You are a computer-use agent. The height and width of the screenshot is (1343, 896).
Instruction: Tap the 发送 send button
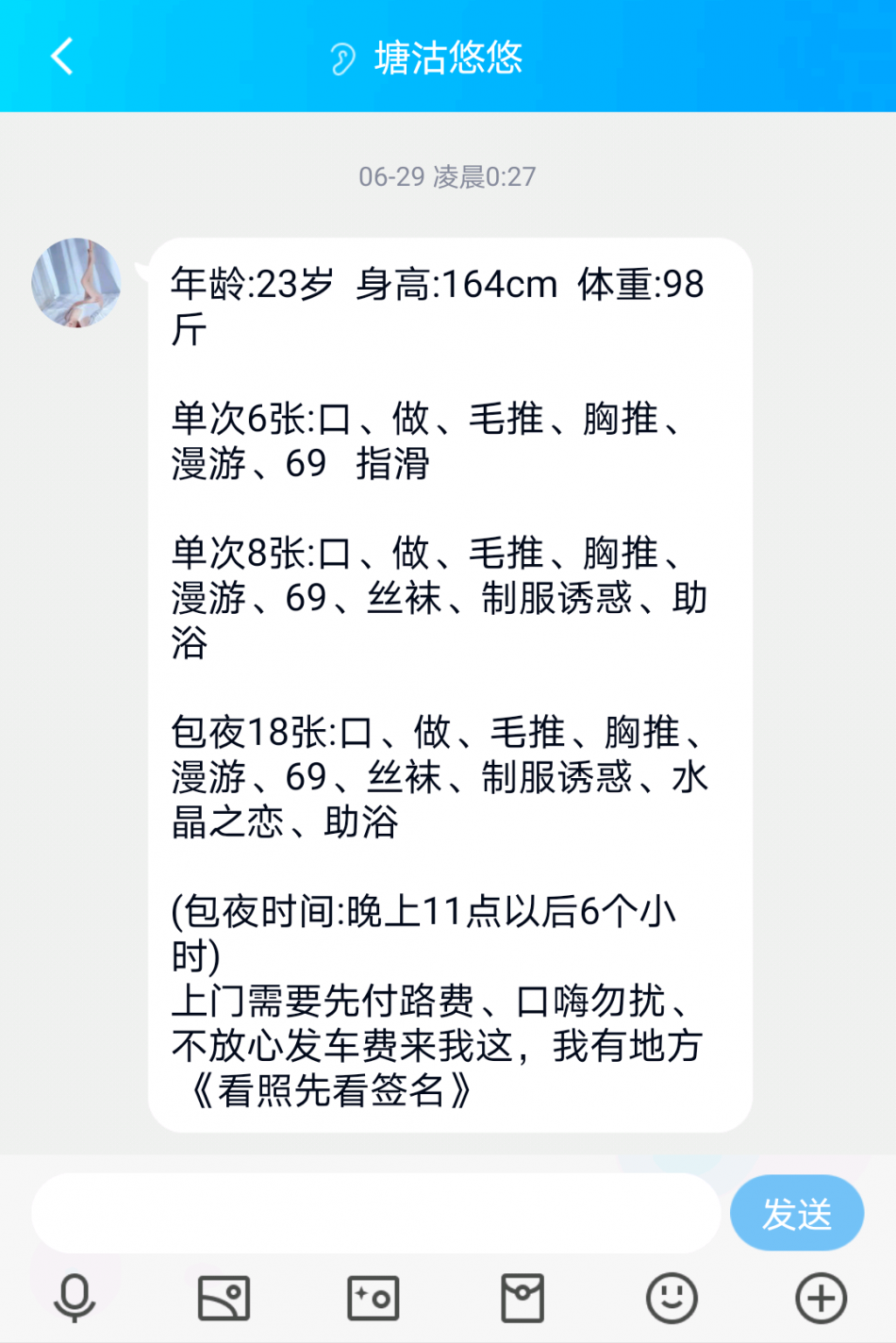tap(796, 1213)
